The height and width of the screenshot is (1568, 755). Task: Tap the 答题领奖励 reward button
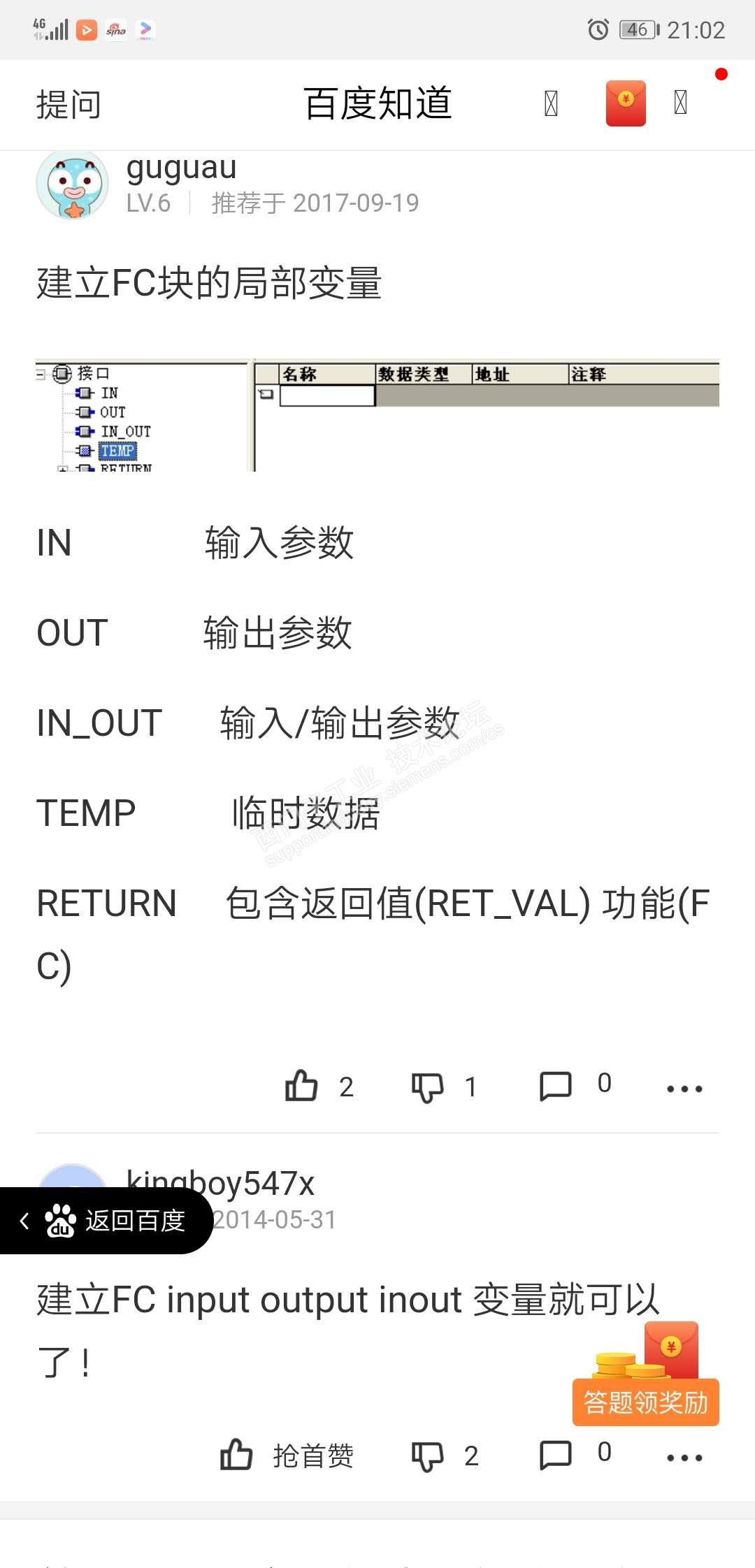pos(645,1400)
